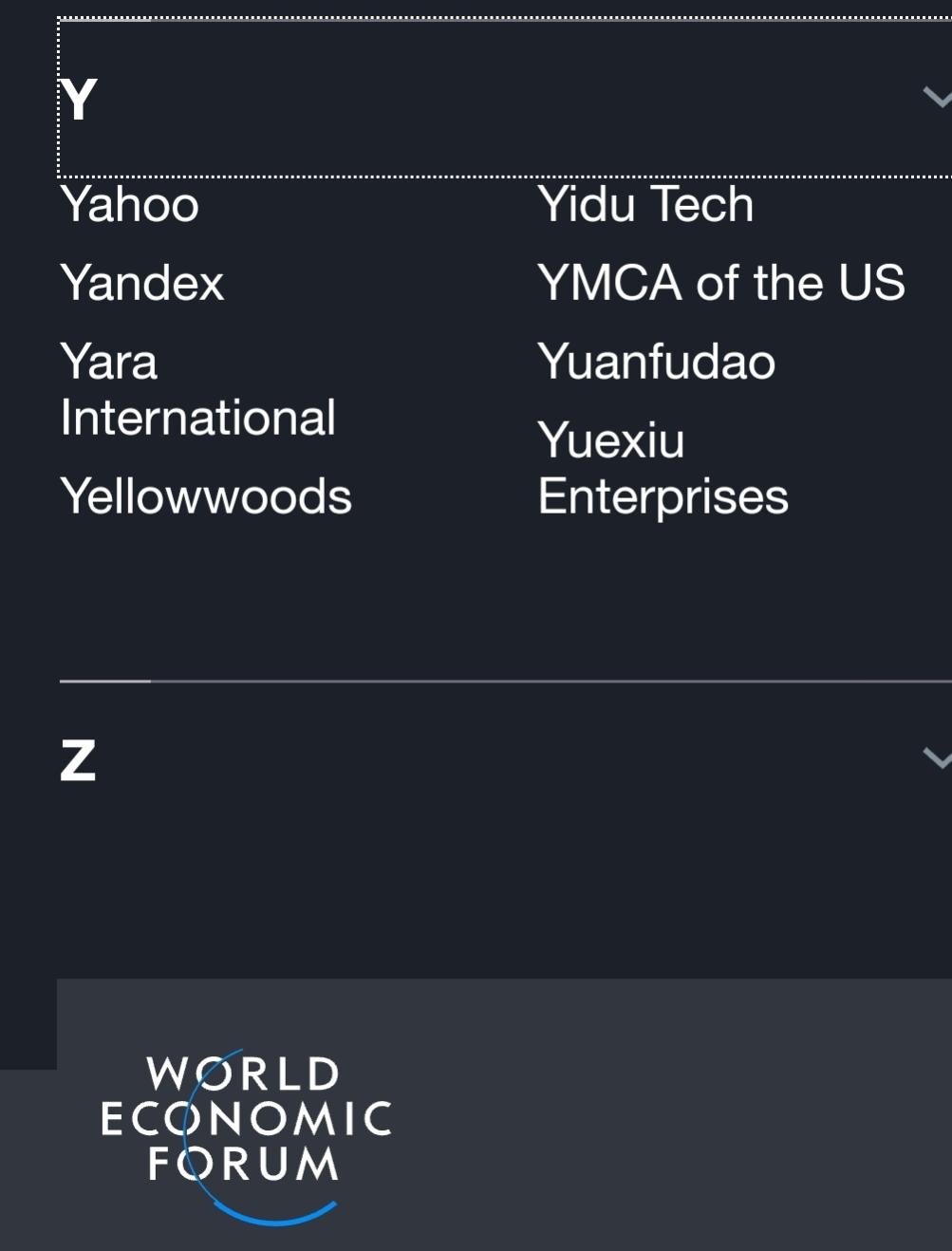Collapse the Y section
952x1251 pixels.
[936, 97]
